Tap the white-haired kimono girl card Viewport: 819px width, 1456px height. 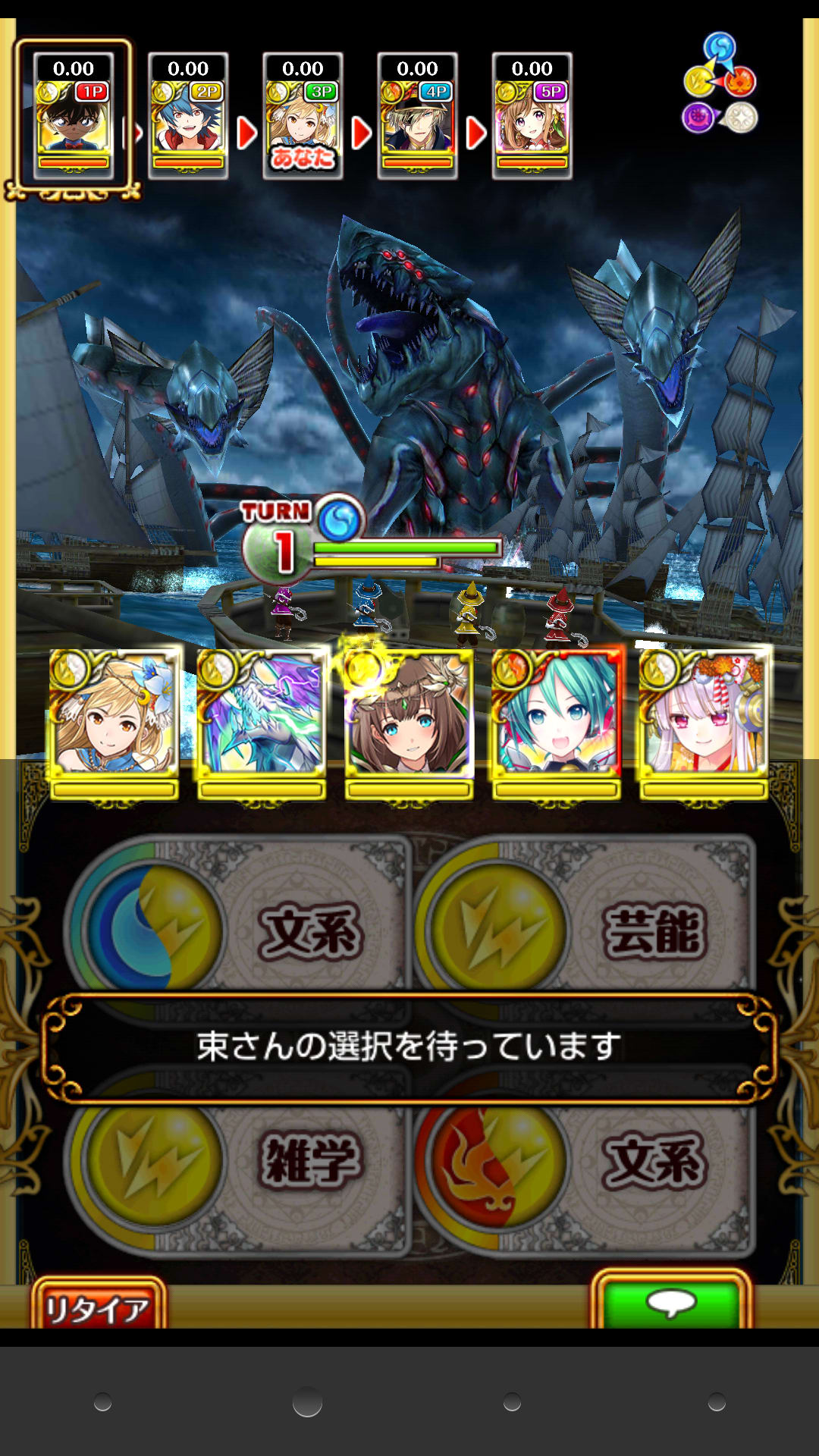click(703, 718)
